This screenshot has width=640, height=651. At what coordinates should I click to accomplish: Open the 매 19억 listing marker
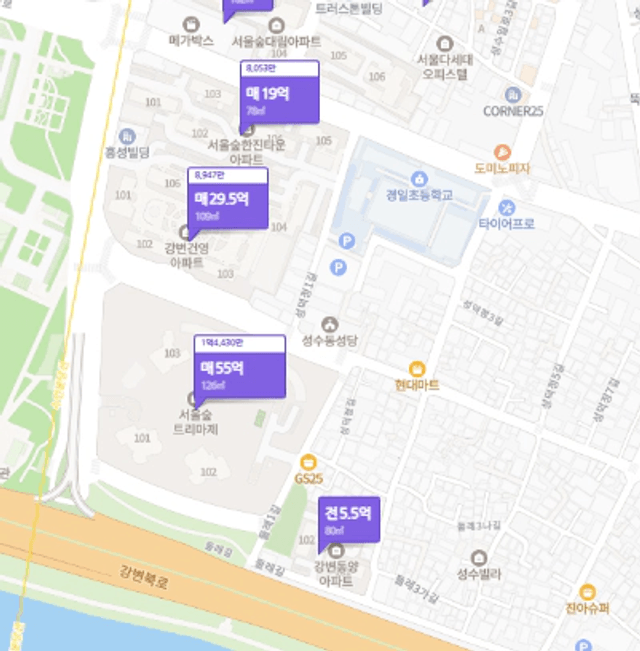[x=279, y=97]
